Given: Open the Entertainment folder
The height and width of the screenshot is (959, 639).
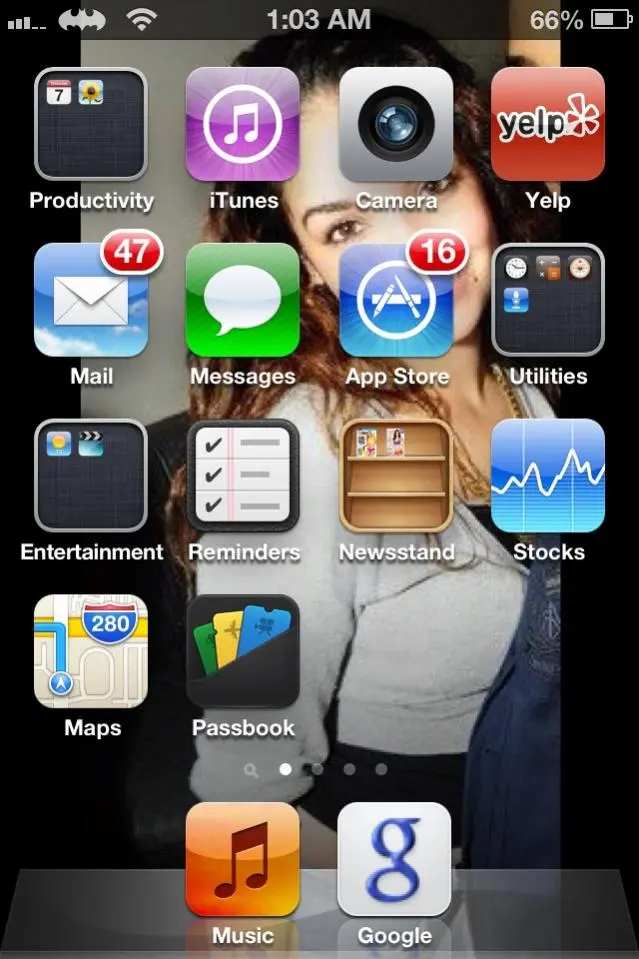Looking at the screenshot, I should tap(91, 476).
